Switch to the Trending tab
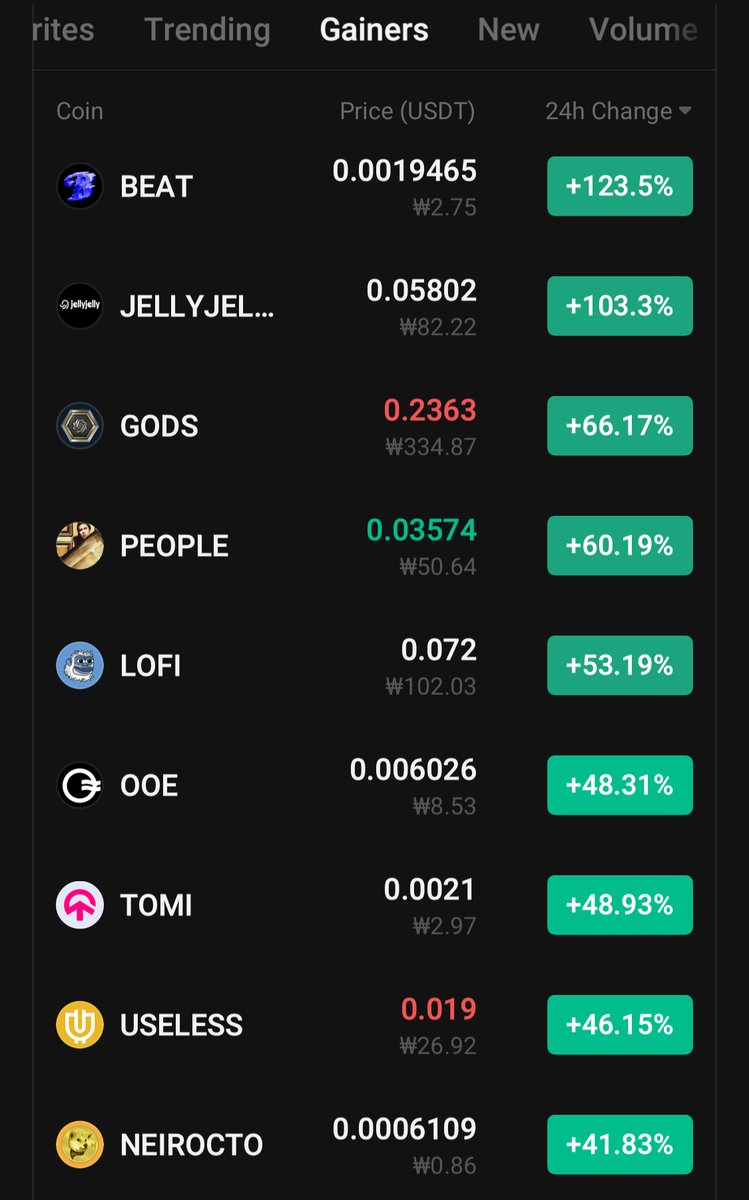The height and width of the screenshot is (1200, 749). point(207,30)
